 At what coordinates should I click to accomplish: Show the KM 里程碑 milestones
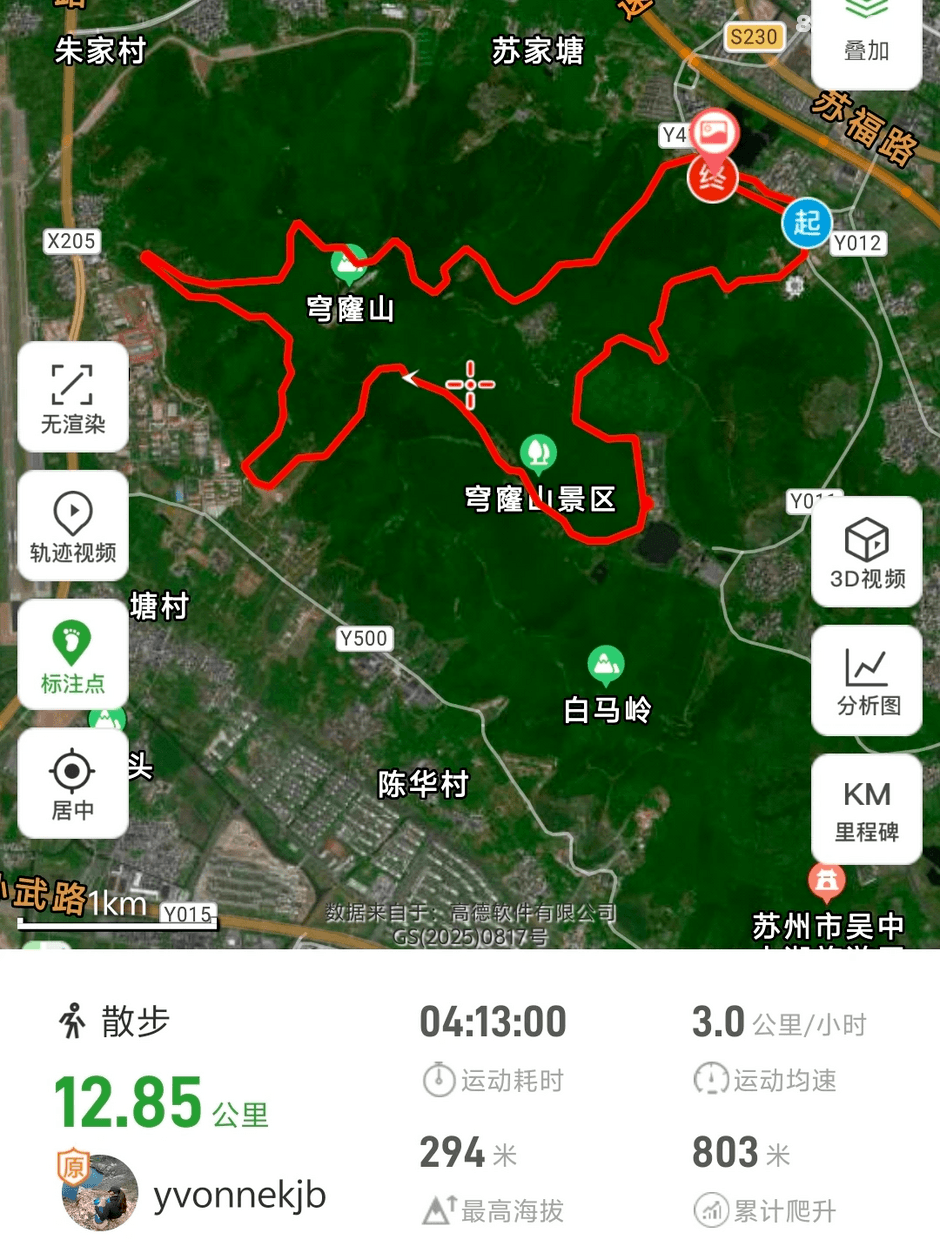click(x=867, y=809)
